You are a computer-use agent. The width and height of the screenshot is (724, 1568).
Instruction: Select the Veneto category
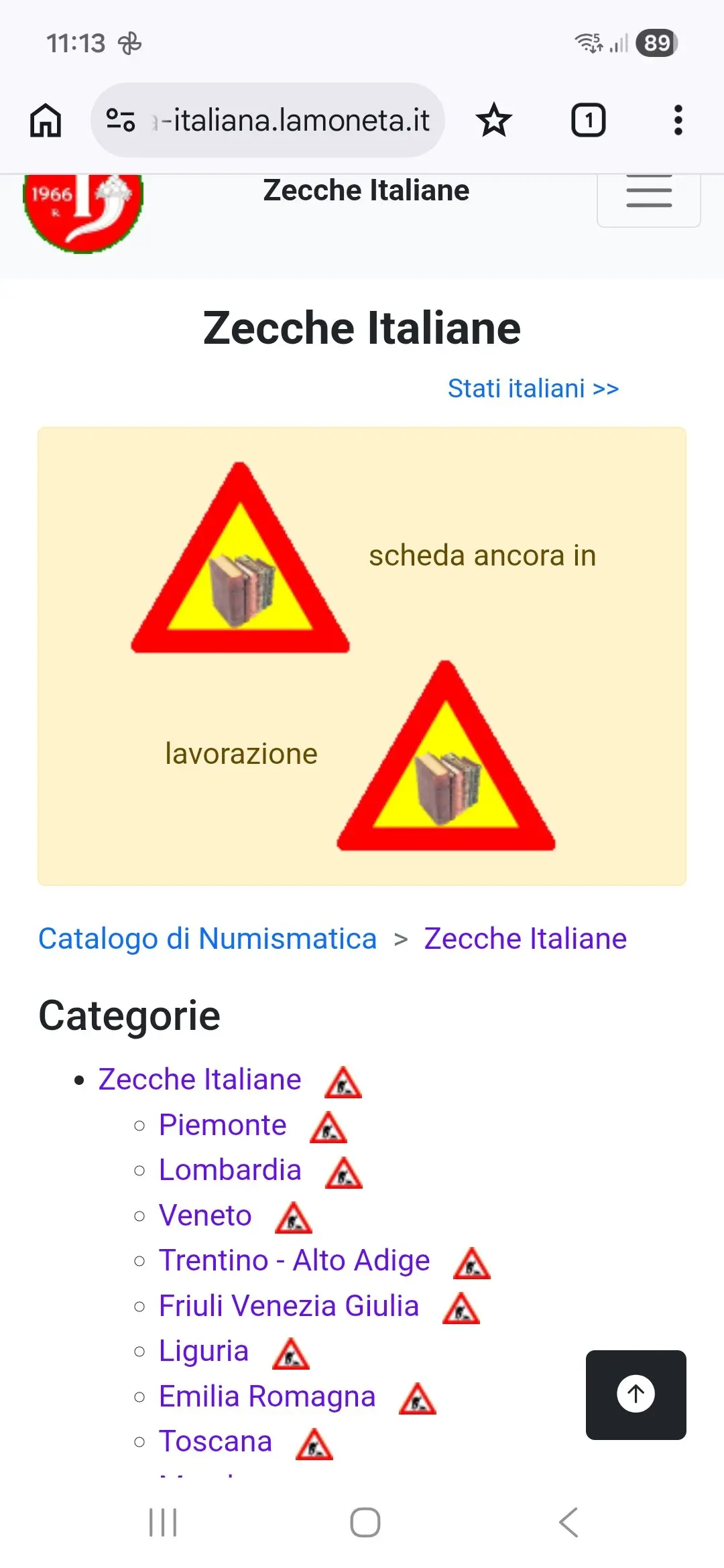[x=205, y=1216]
